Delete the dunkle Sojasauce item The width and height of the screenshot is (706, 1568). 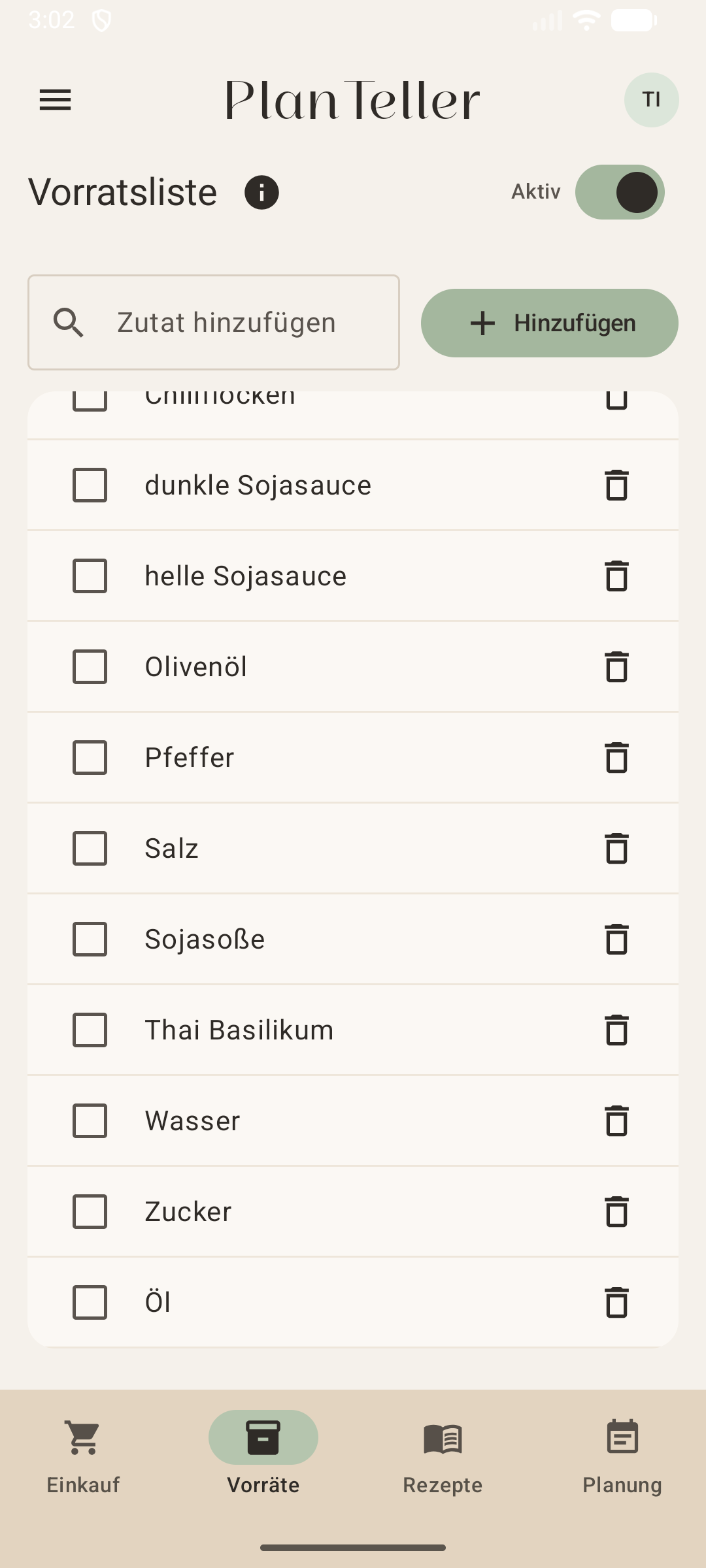[x=615, y=485]
